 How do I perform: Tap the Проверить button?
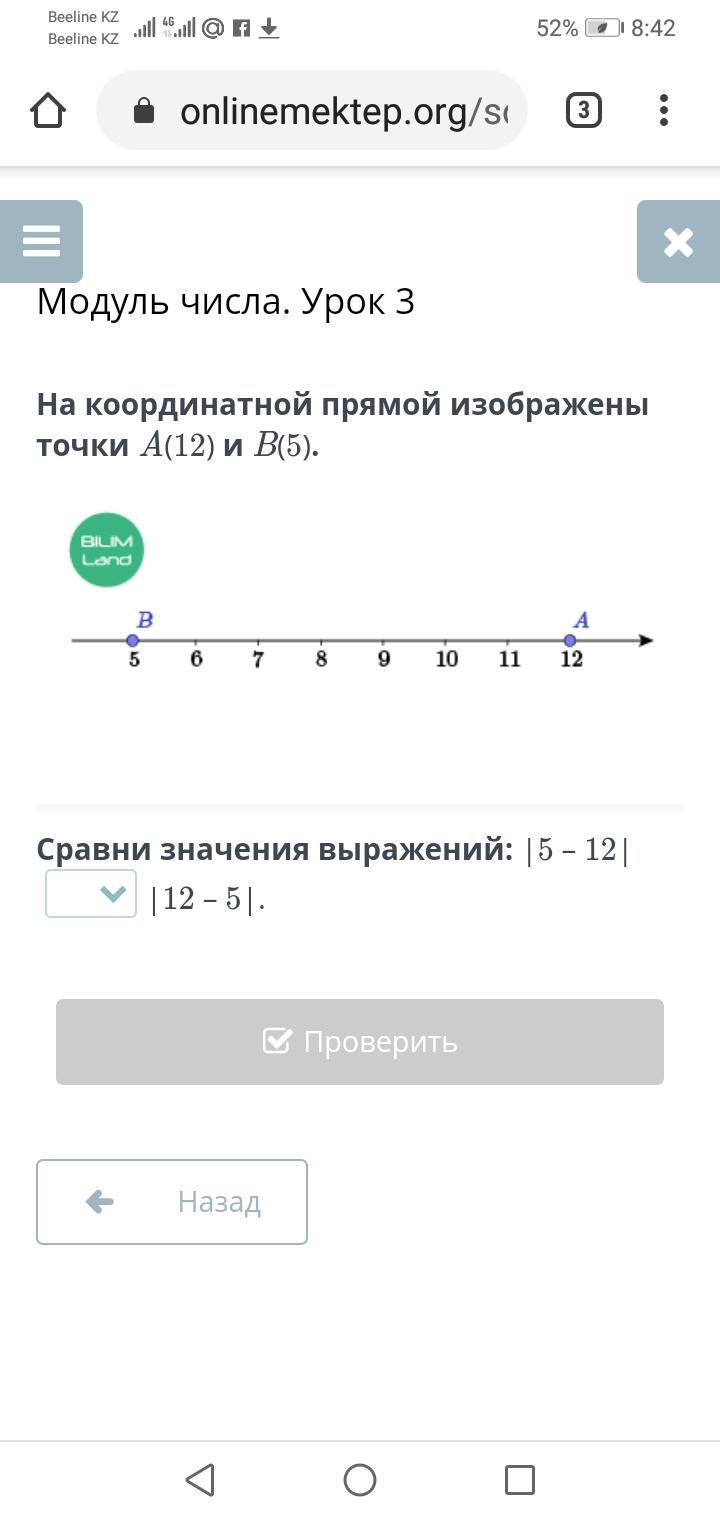pos(360,1041)
